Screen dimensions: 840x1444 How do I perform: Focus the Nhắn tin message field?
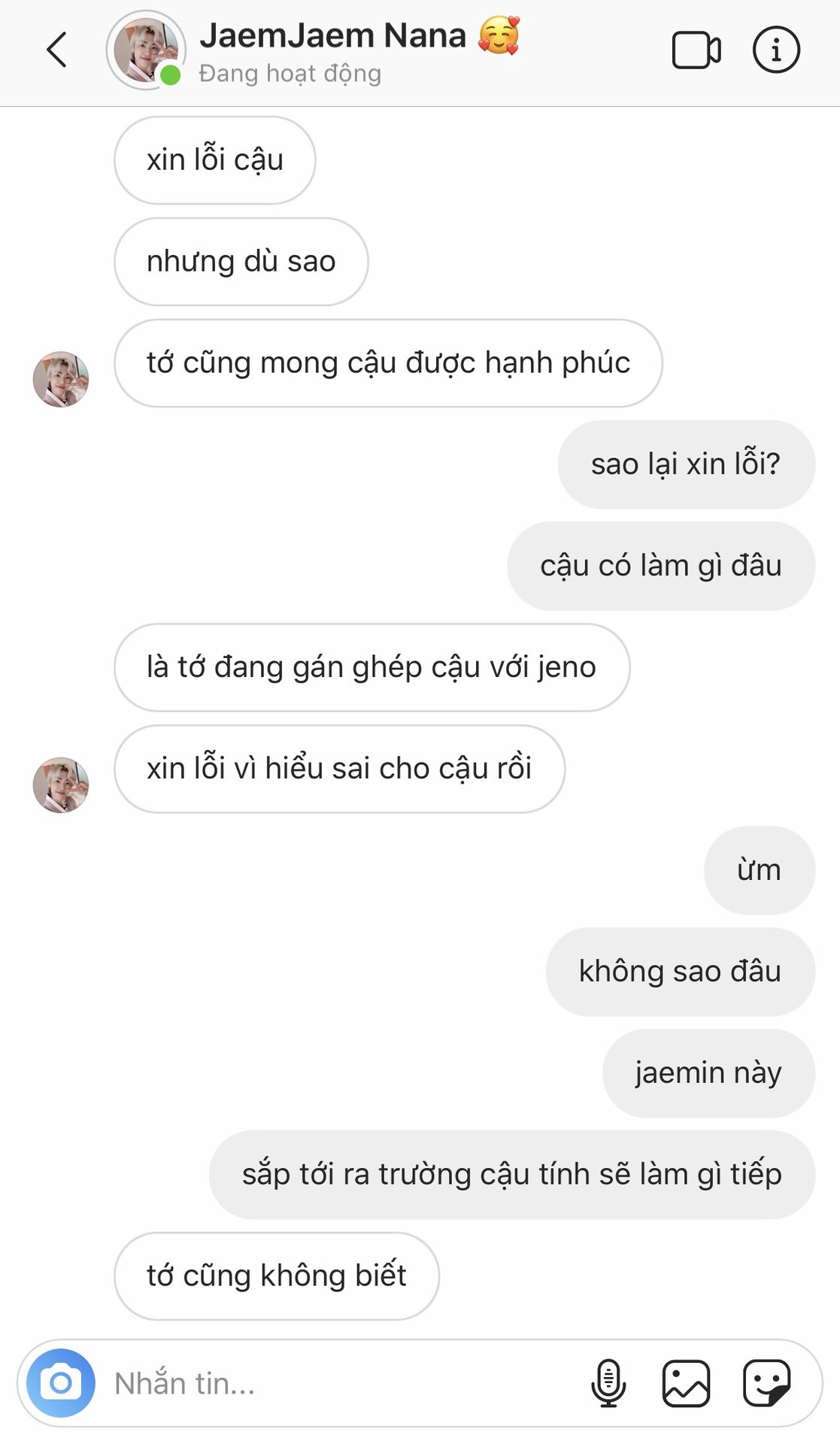coord(338,1383)
